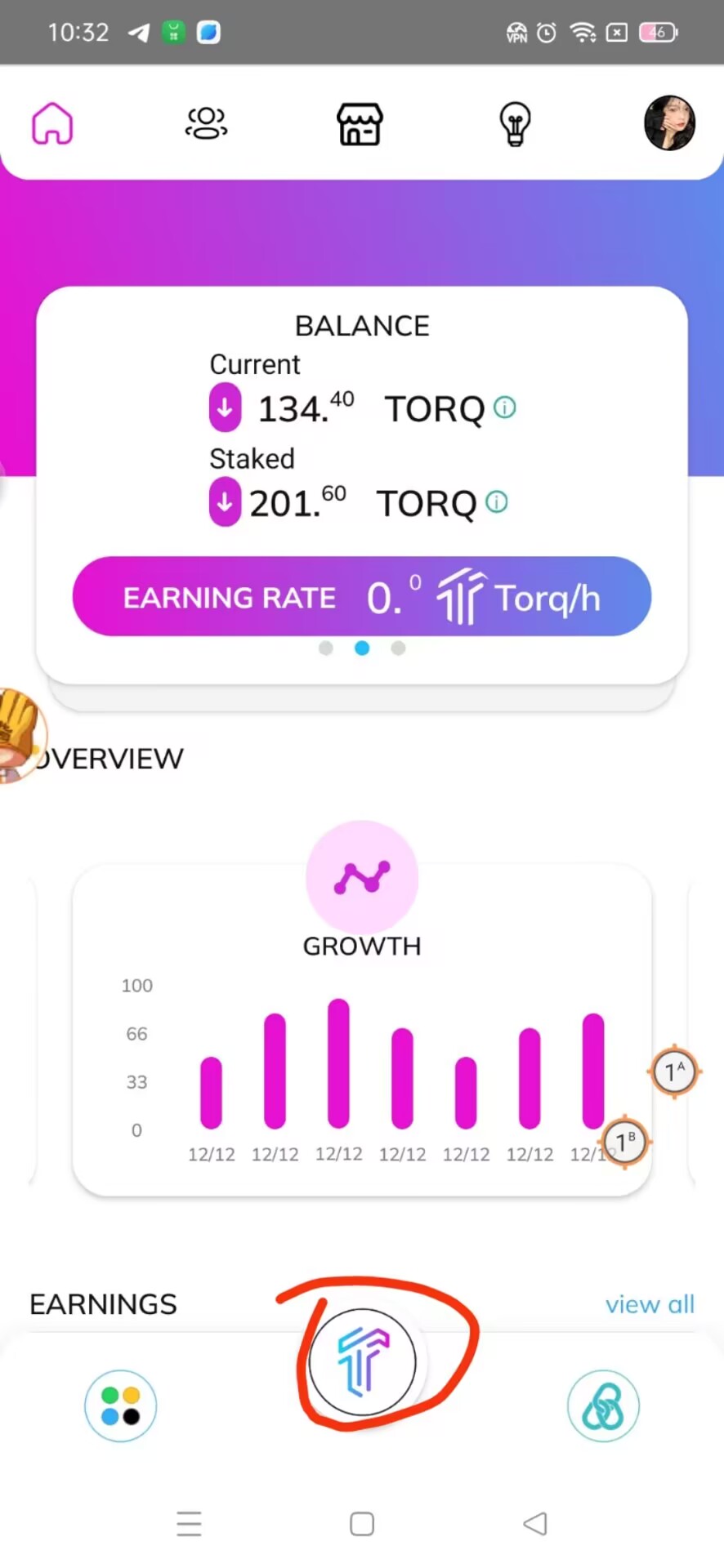Screen dimensions: 724x1568
Task: Open view all earnings
Action: tap(650, 1304)
